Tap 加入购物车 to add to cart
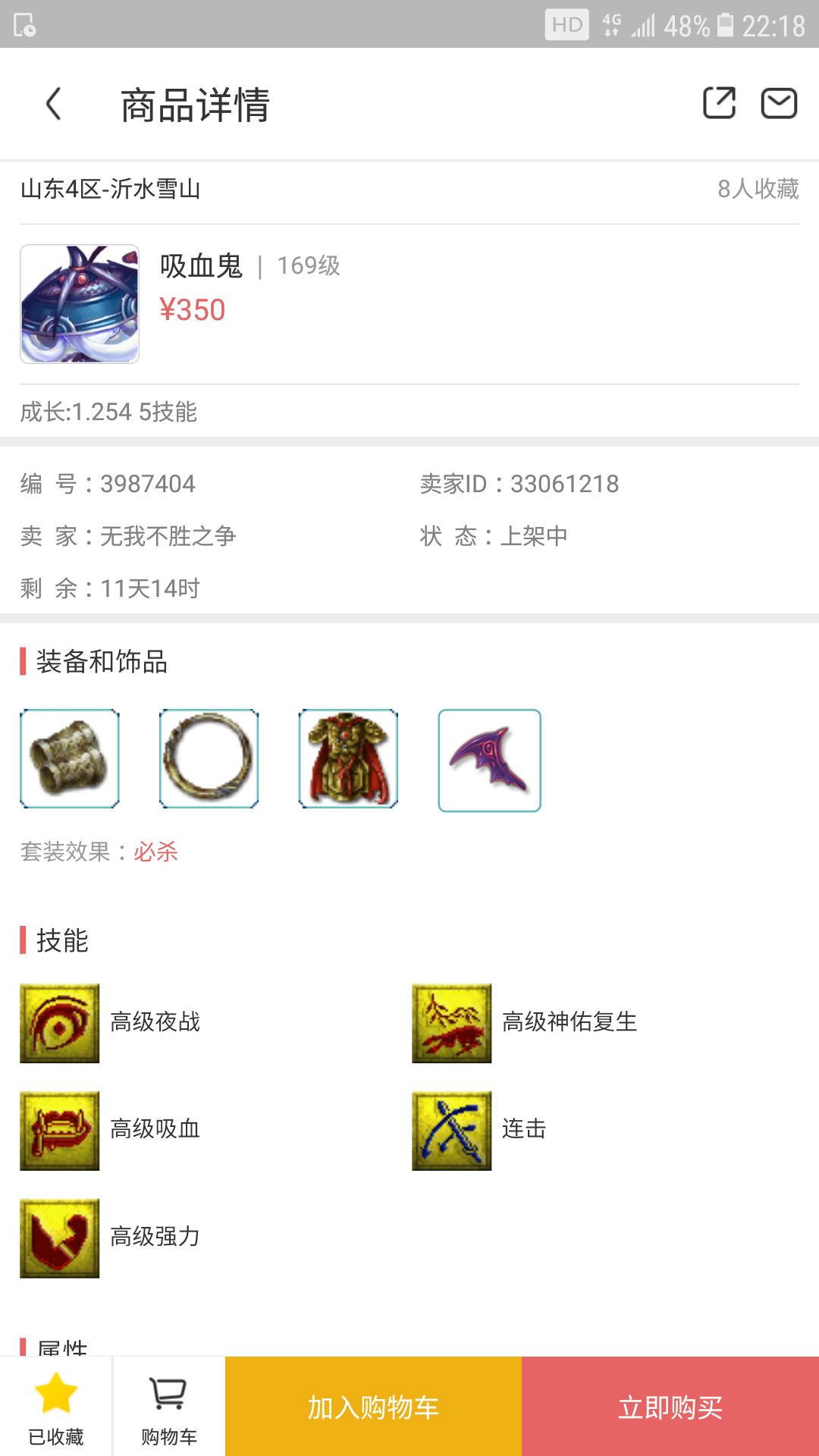The image size is (819, 1456). 373,1407
